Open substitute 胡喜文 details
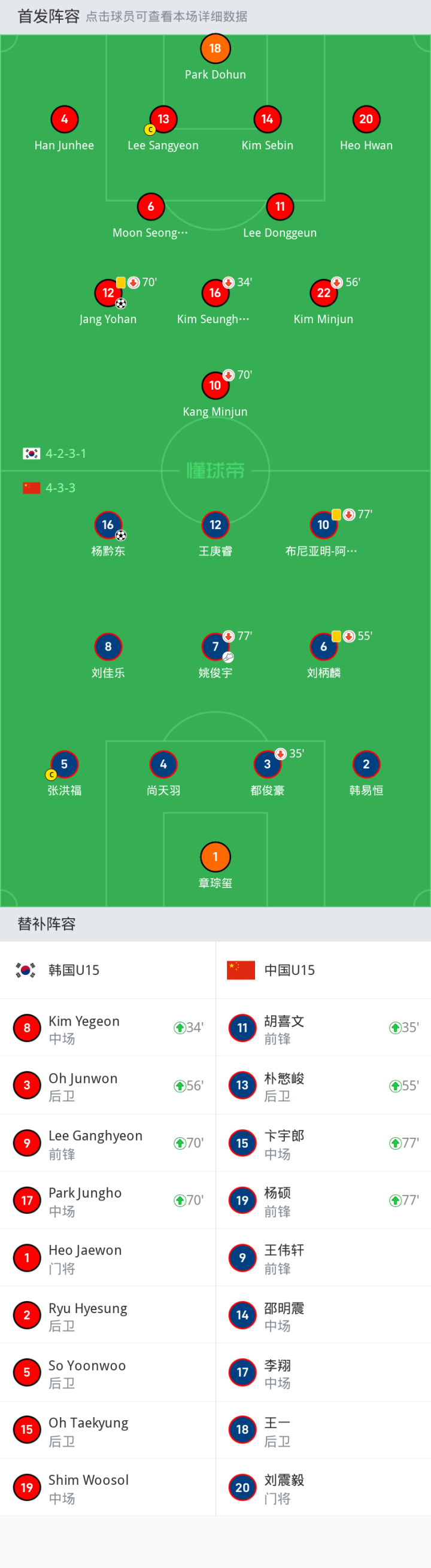The height and width of the screenshot is (1568, 431). tap(323, 1028)
